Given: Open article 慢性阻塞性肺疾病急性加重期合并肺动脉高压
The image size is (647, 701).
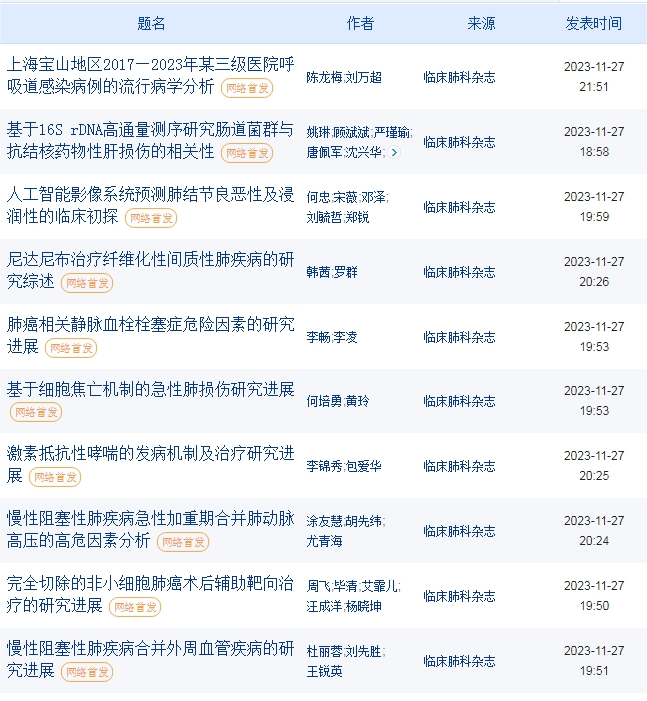Looking at the screenshot, I should coord(150,520).
